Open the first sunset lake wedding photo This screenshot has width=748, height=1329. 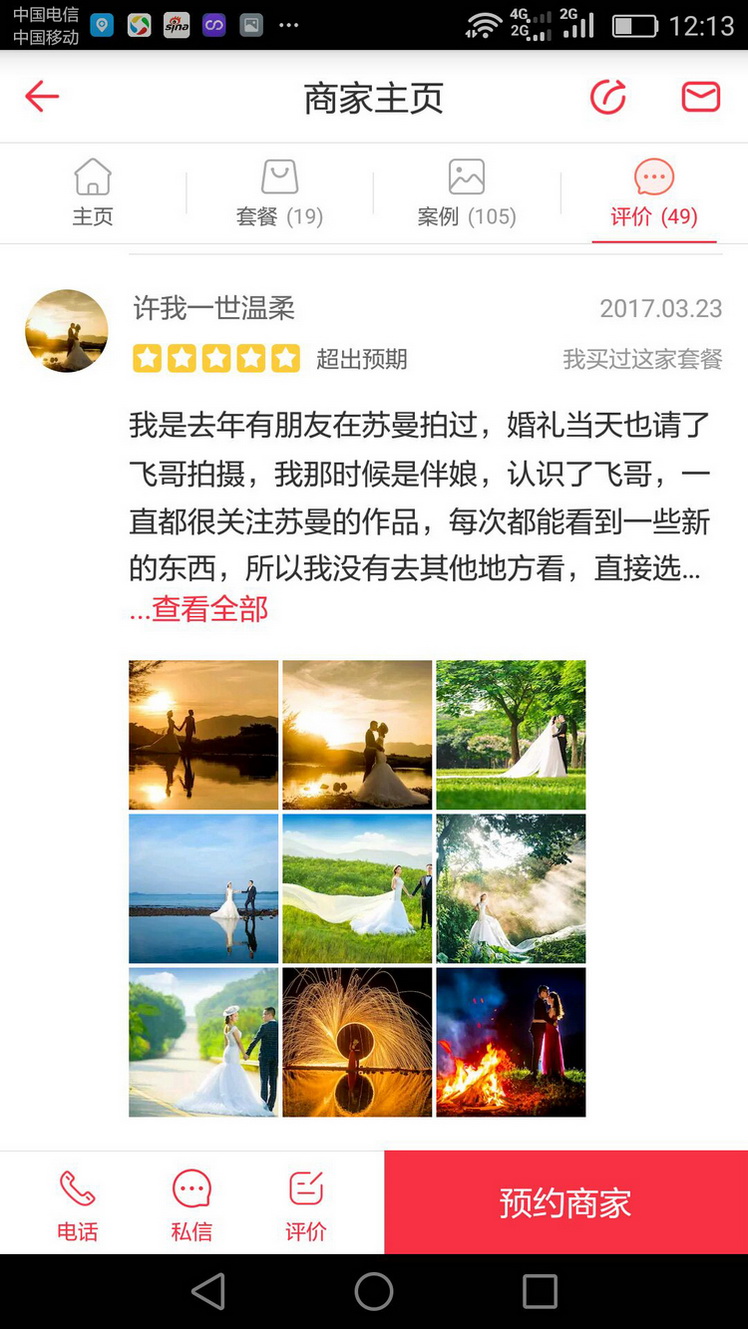pos(204,735)
